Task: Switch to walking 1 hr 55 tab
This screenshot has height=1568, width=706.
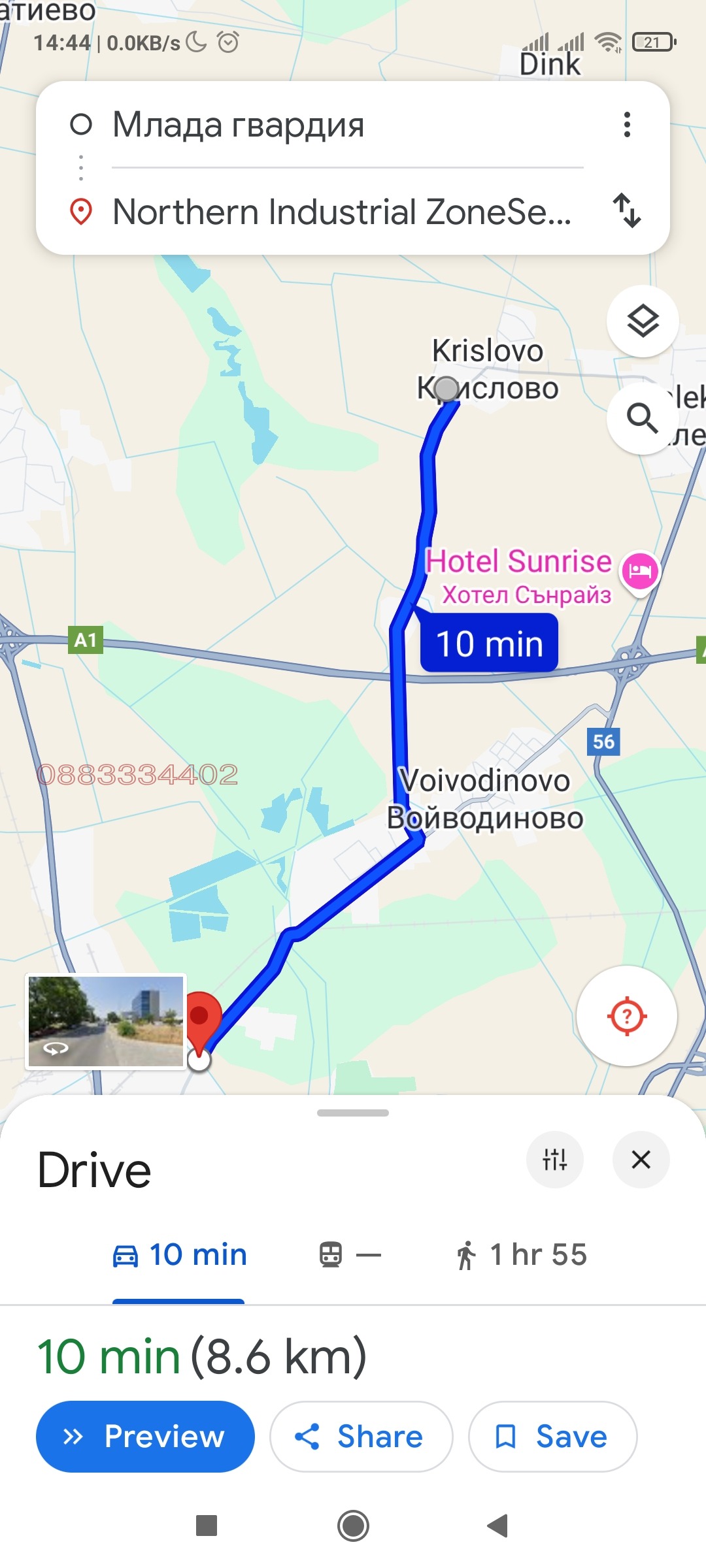Action: pyautogui.click(x=522, y=1255)
